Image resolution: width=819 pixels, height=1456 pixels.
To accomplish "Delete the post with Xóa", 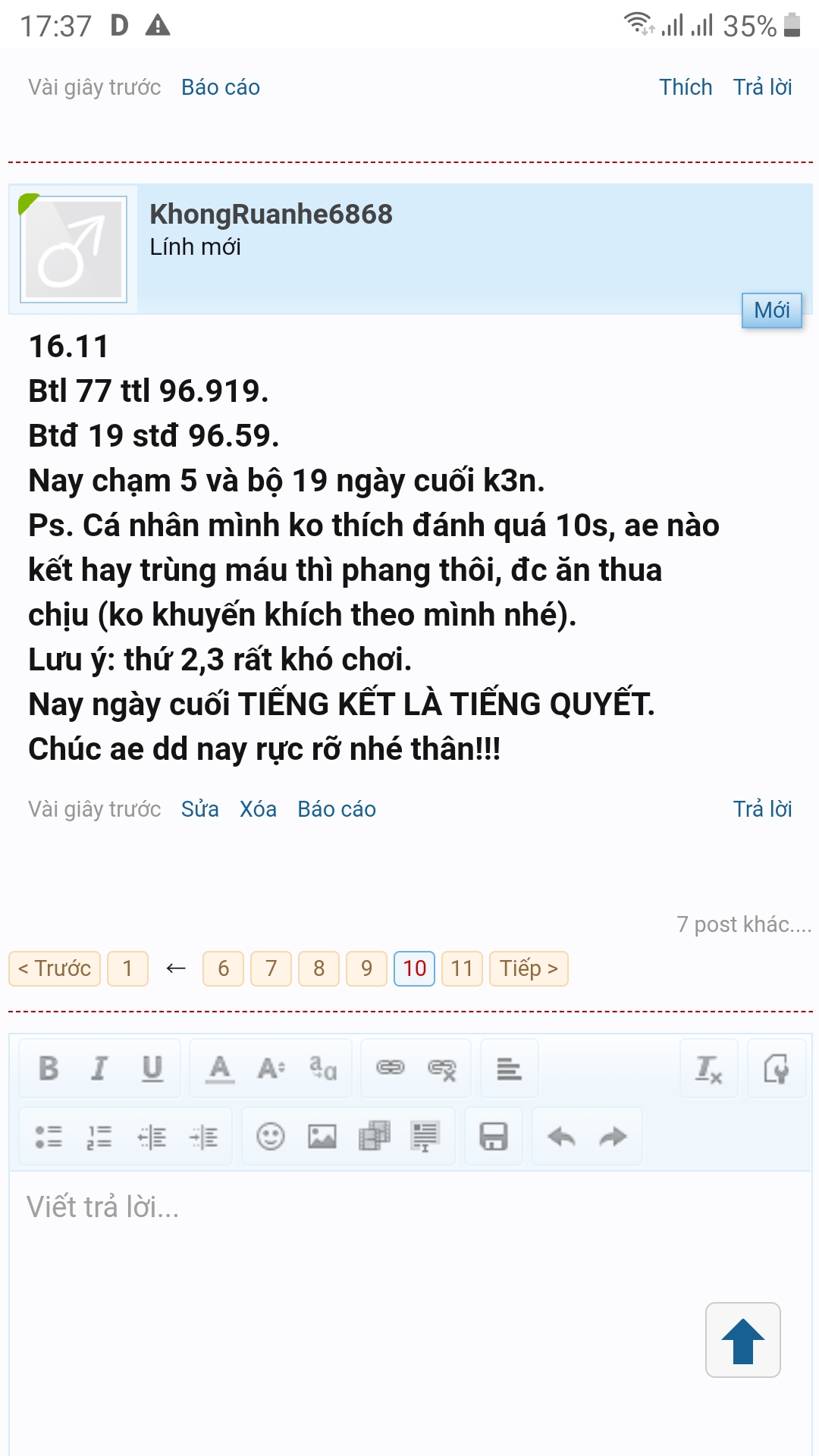I will pos(258,809).
